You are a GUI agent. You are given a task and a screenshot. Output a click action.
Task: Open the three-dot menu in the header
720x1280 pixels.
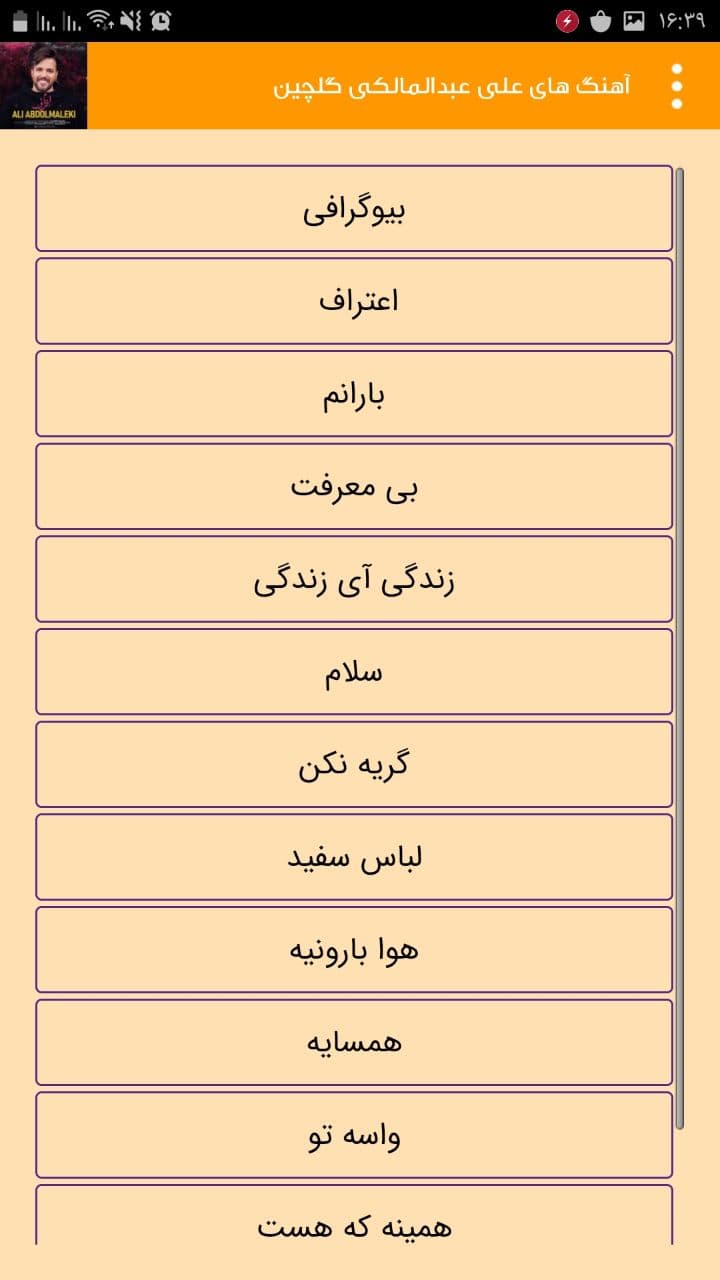click(678, 85)
